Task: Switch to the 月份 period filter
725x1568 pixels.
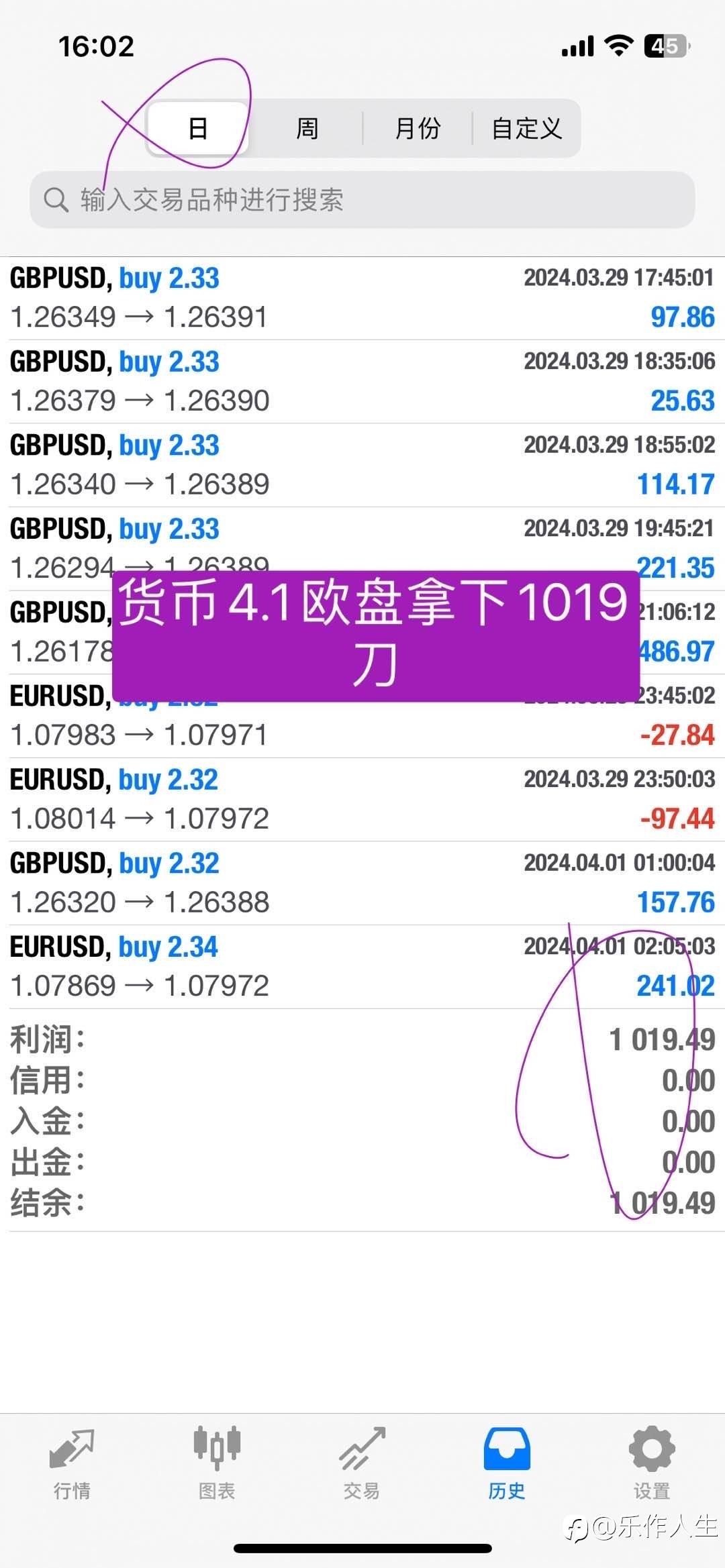Action: click(418, 128)
